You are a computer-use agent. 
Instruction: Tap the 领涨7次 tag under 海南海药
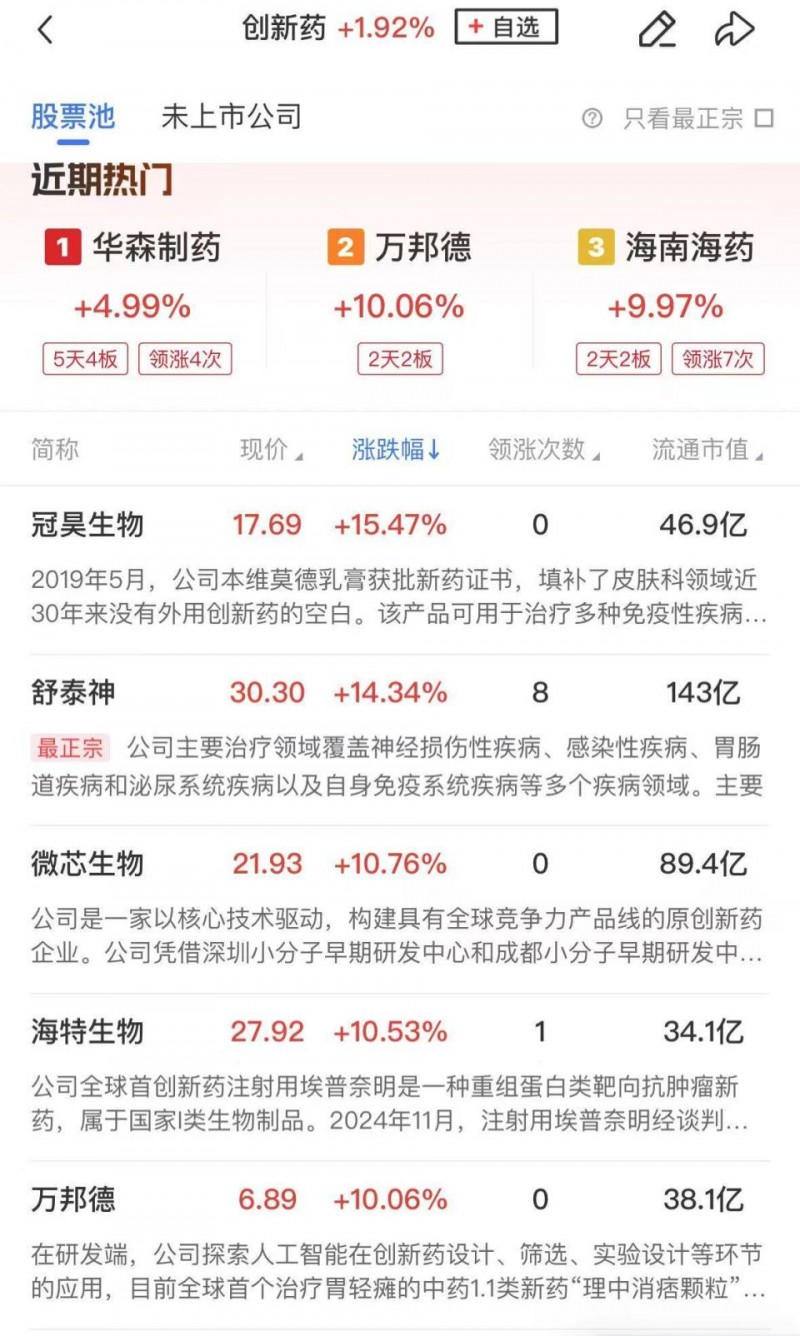point(720,360)
